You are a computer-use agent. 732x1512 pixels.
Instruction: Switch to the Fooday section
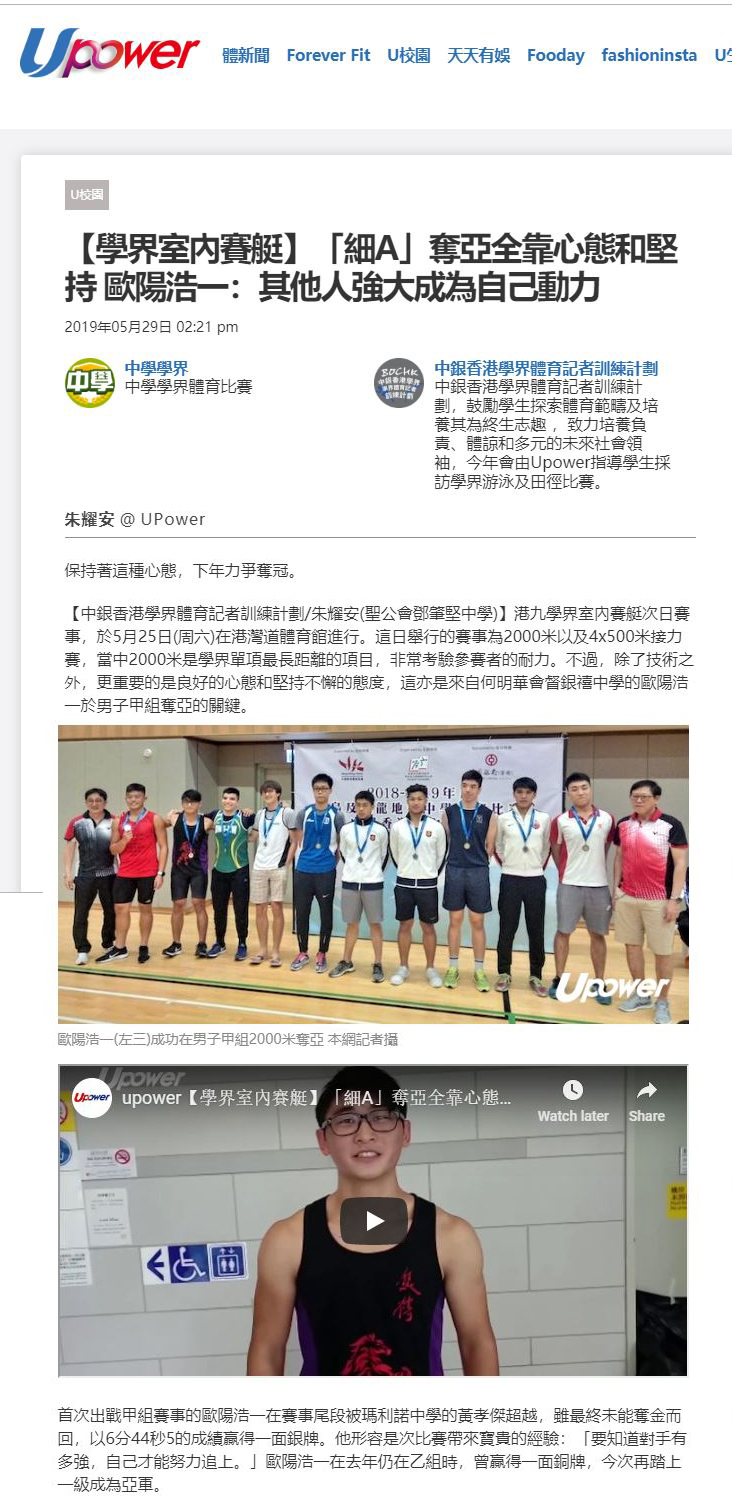point(555,56)
